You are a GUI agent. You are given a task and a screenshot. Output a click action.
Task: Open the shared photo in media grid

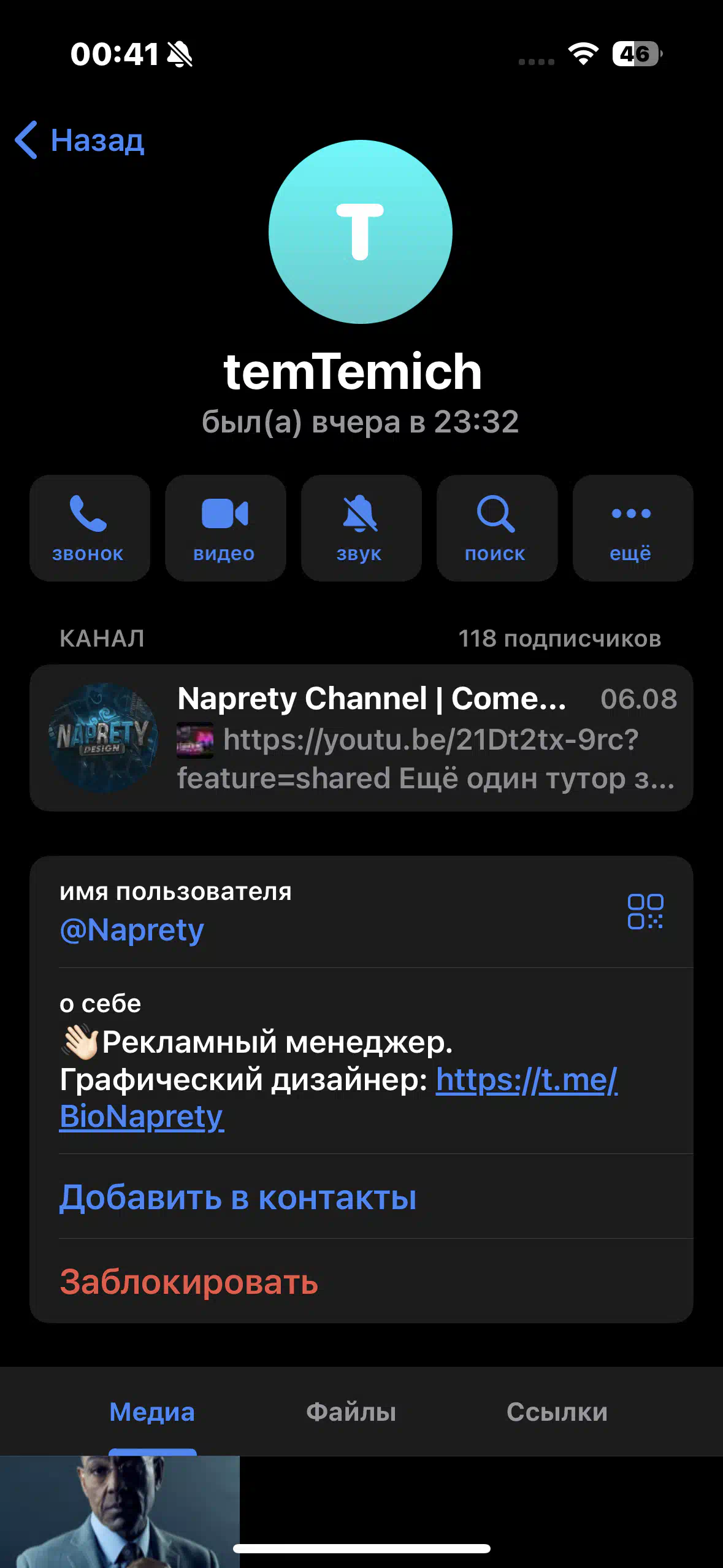(x=120, y=1512)
